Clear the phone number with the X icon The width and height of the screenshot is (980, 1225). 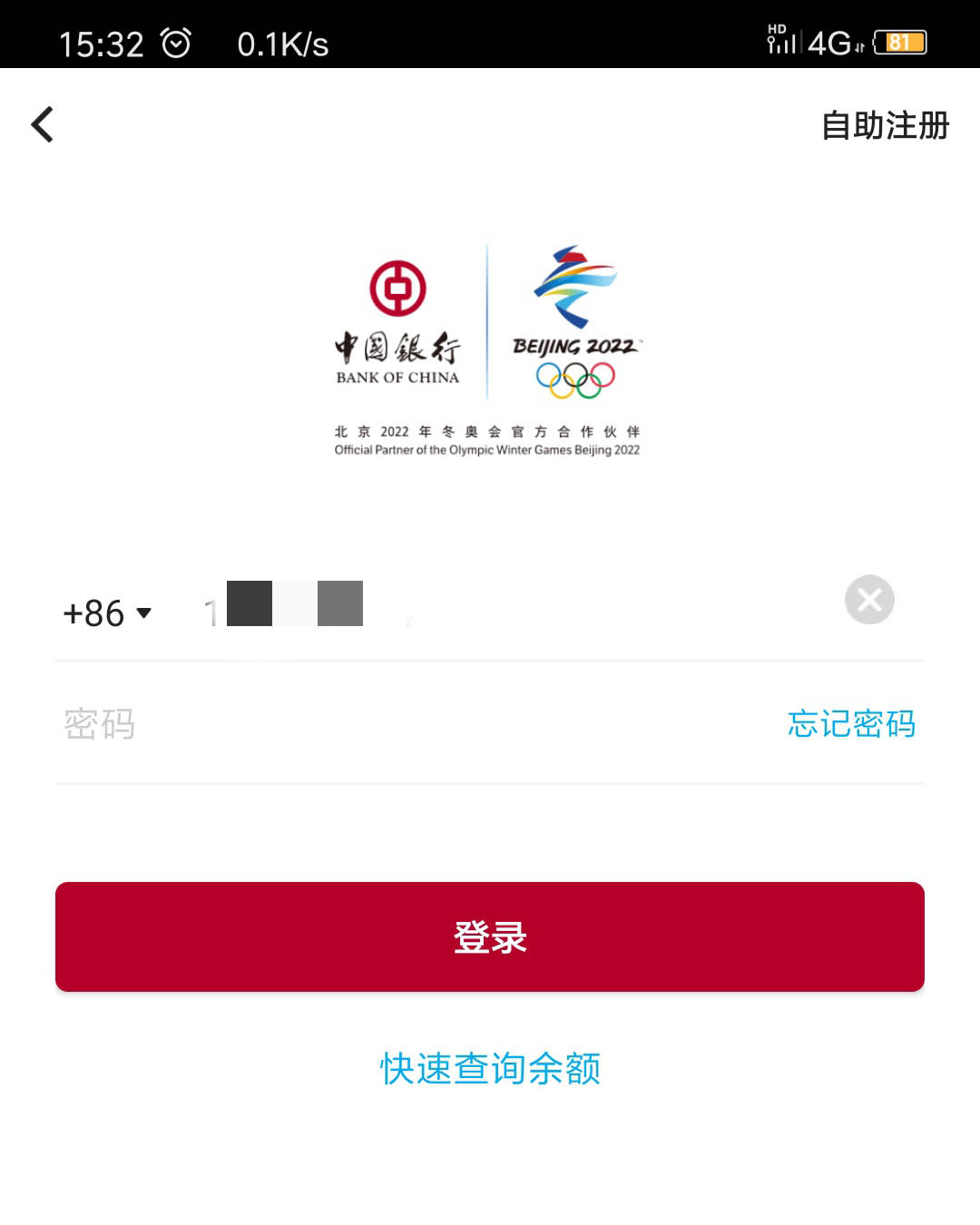click(868, 599)
